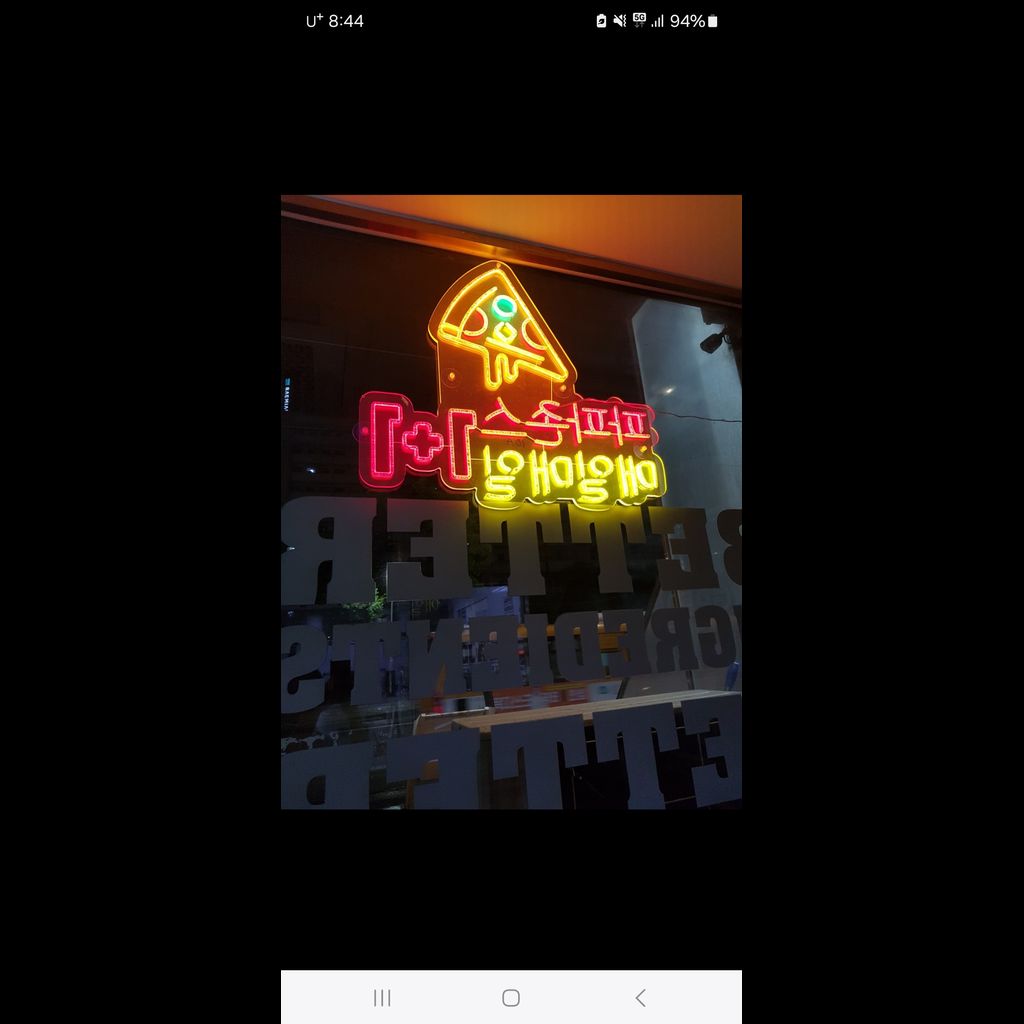The image size is (1024, 1024).
Task: Go back using the navigation bar arrow
Action: click(640, 997)
